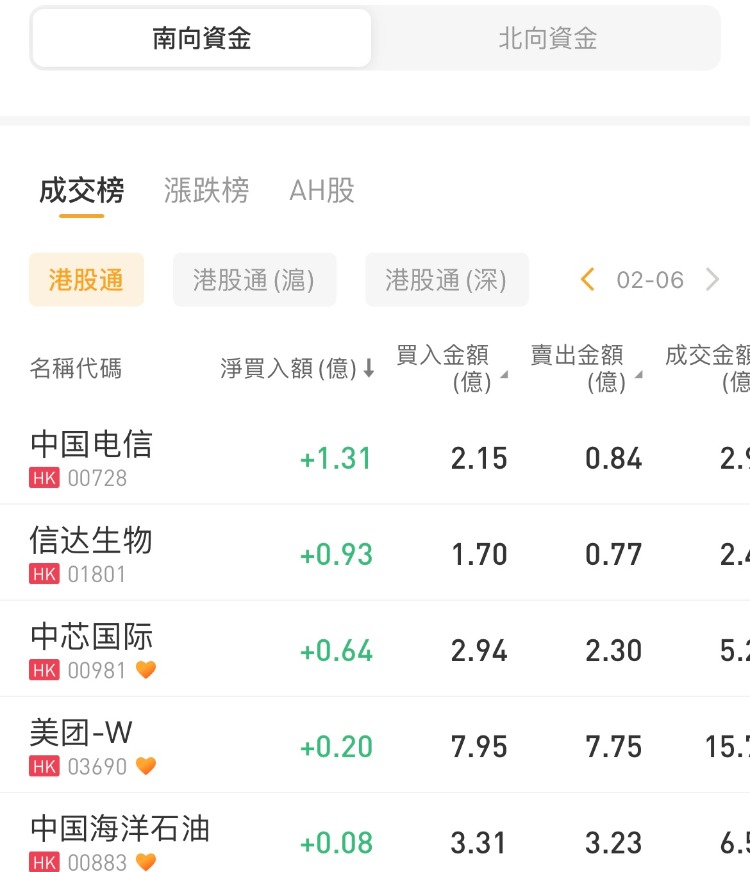Select the 港股通 filter chip

[x=86, y=280]
